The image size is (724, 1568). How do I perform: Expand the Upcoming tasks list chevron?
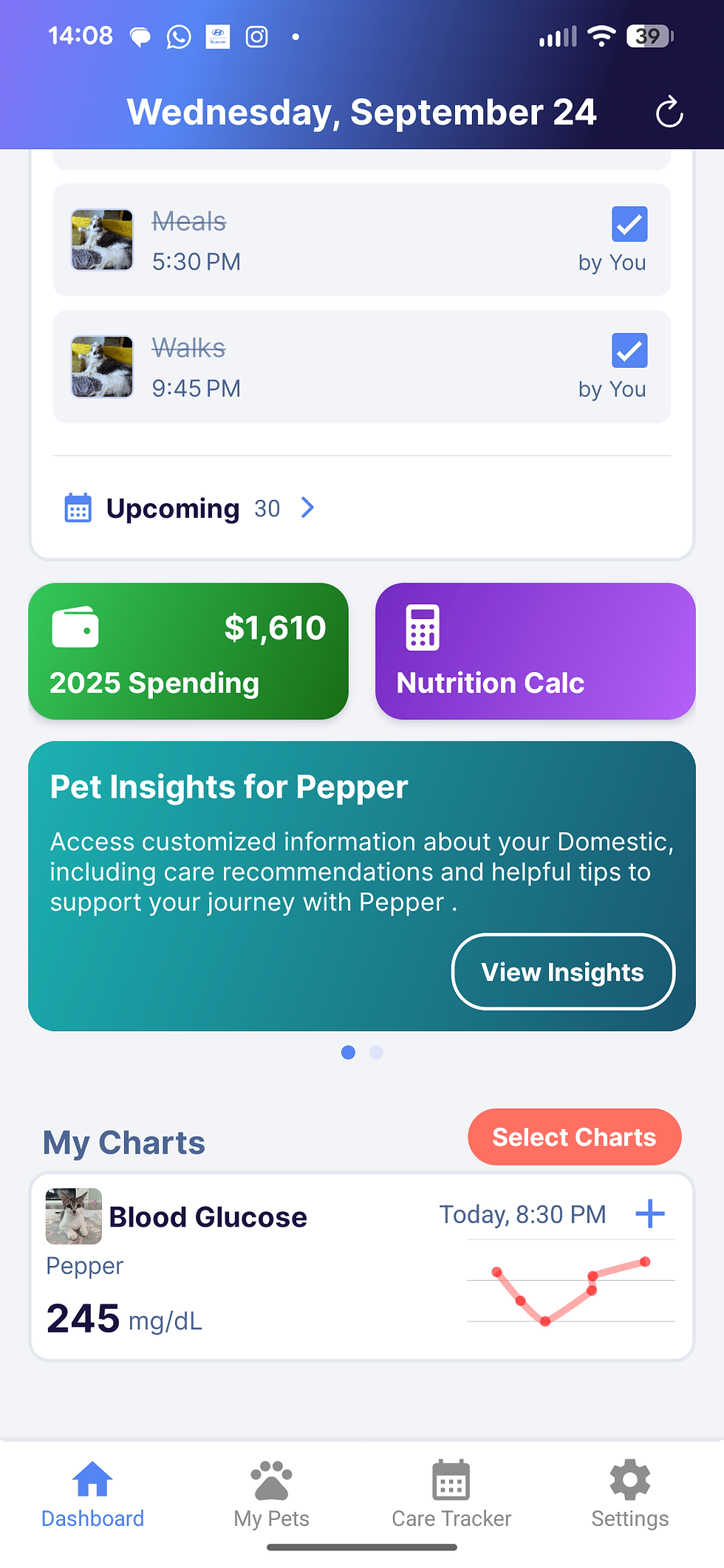(307, 507)
